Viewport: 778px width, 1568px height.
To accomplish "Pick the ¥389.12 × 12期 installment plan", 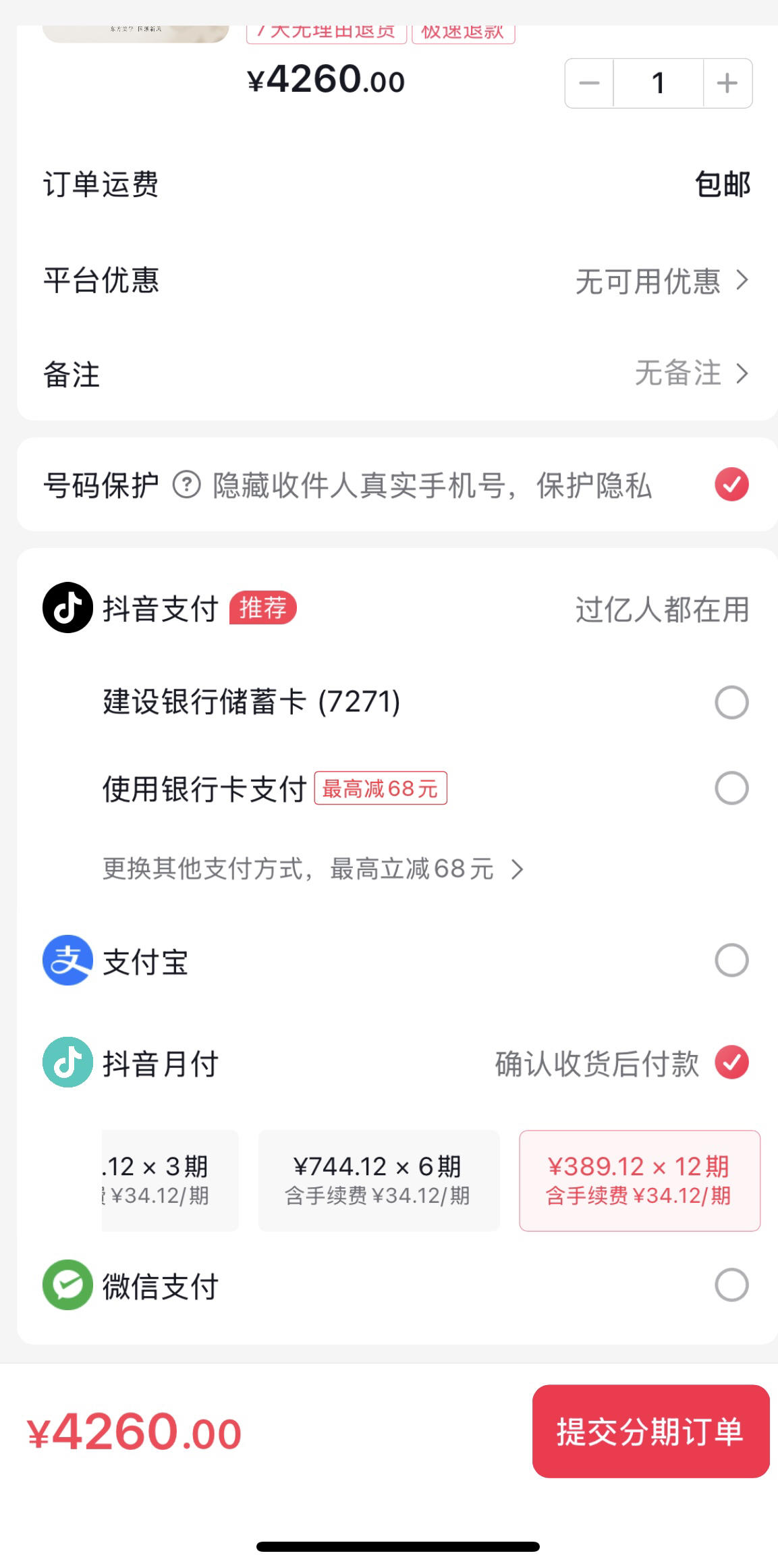I will (x=640, y=1181).
